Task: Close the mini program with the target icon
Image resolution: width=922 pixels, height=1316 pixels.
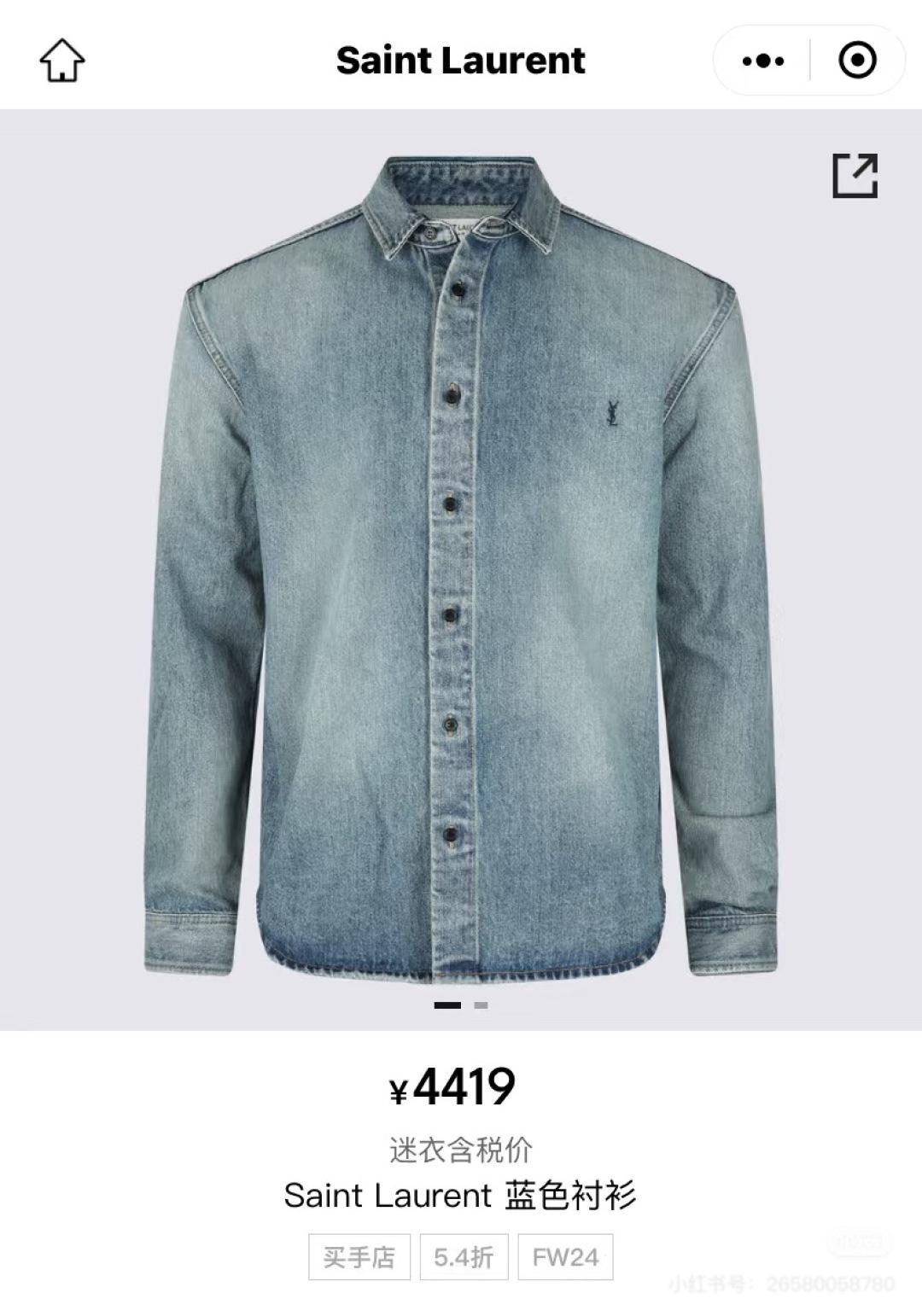Action: 857,61
